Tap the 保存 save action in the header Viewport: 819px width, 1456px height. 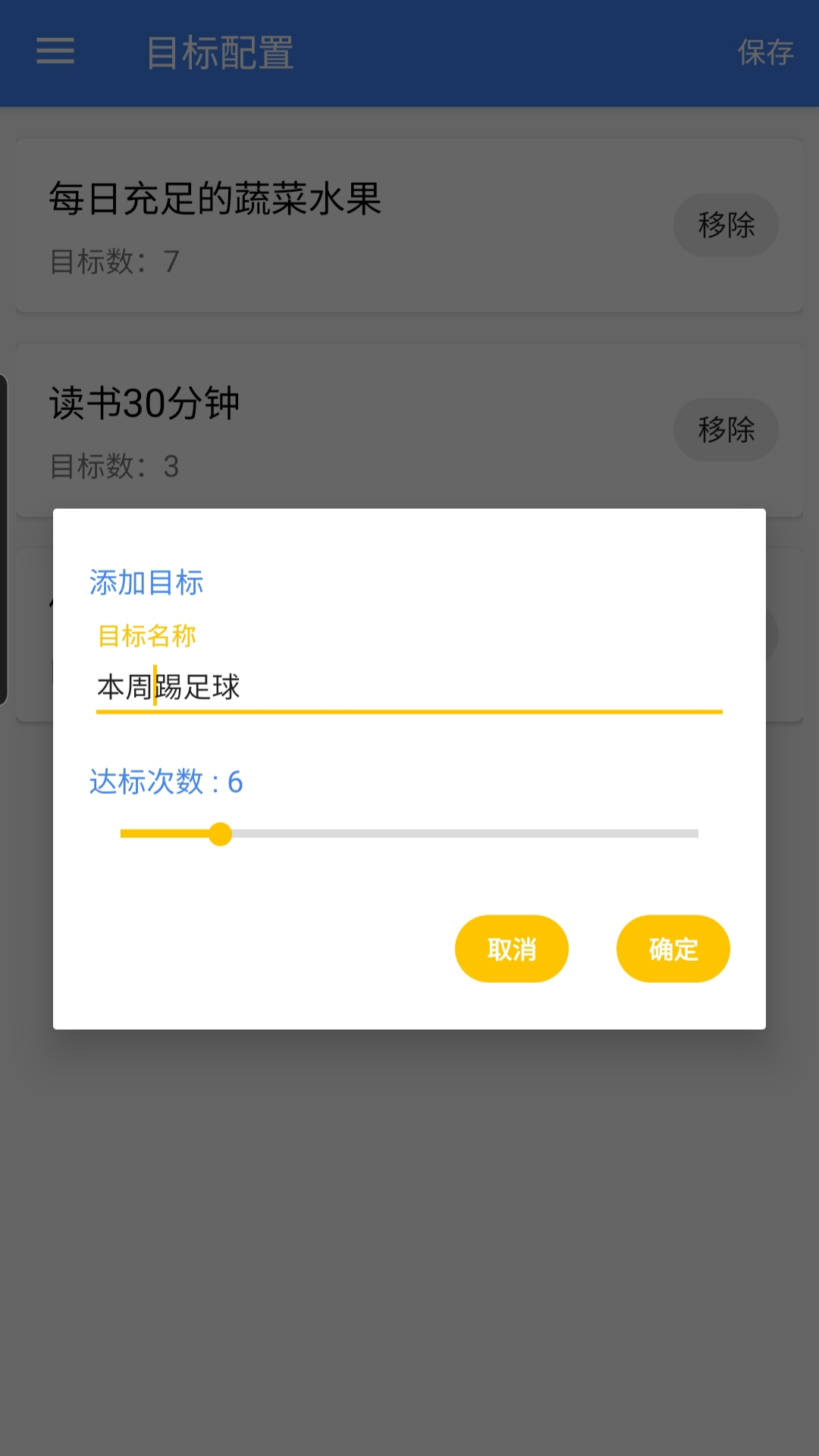[x=767, y=53]
